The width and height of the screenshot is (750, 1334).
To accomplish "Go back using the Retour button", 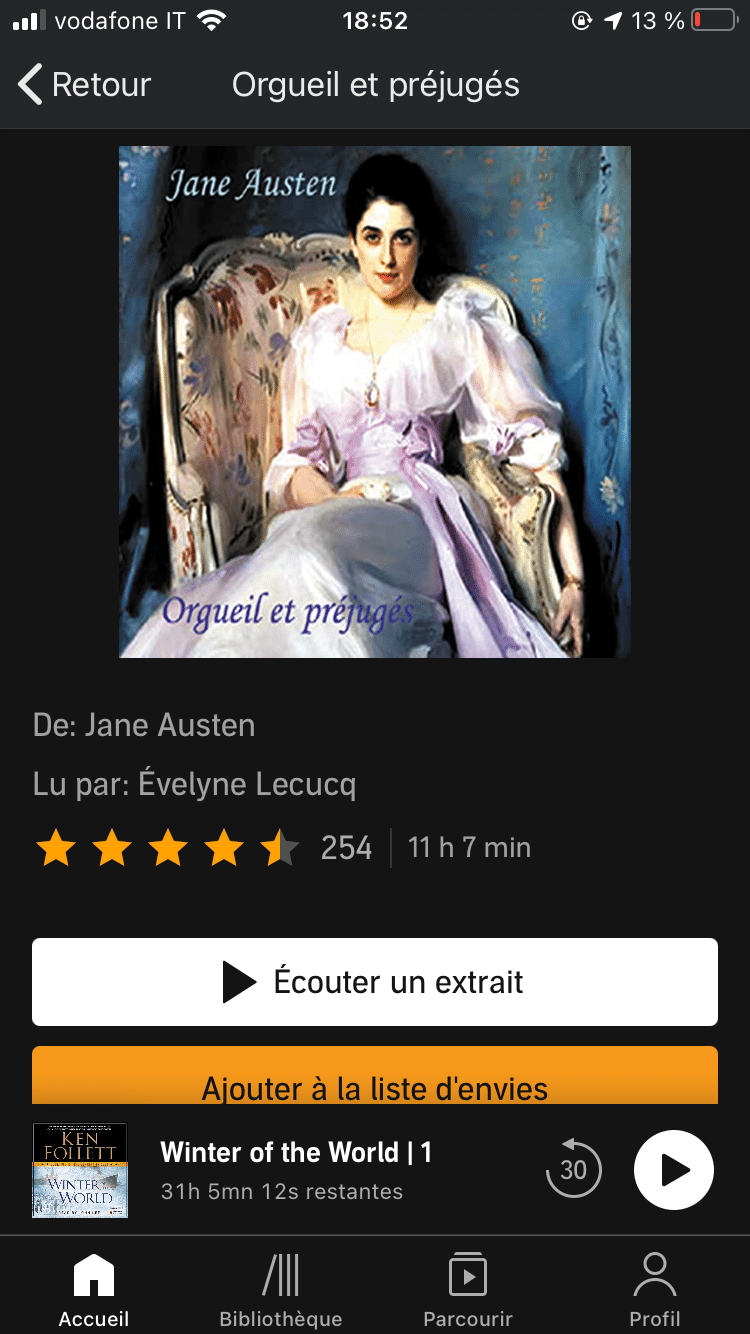I will (84, 85).
